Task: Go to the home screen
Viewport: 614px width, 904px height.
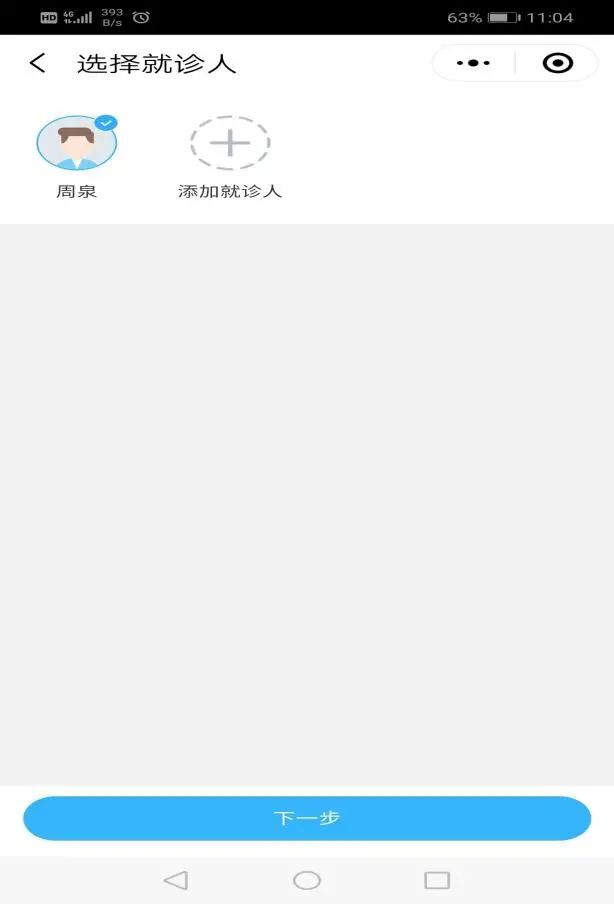Action: click(307, 880)
